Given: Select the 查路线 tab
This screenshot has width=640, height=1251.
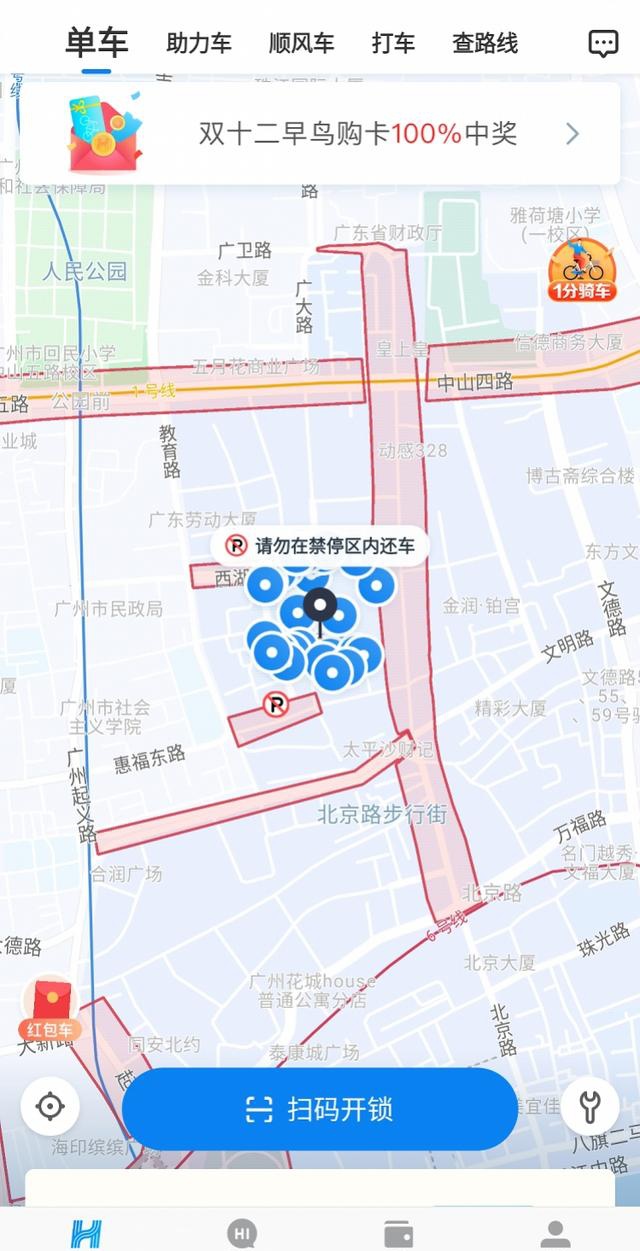Looking at the screenshot, I should tap(485, 44).
